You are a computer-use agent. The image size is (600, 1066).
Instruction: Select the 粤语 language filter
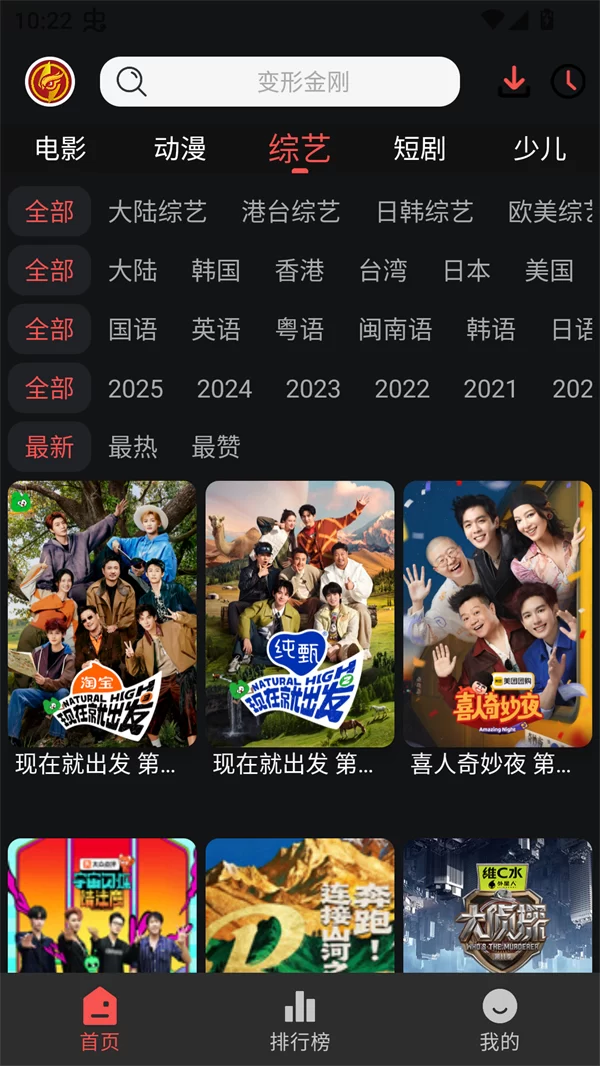[x=300, y=329]
